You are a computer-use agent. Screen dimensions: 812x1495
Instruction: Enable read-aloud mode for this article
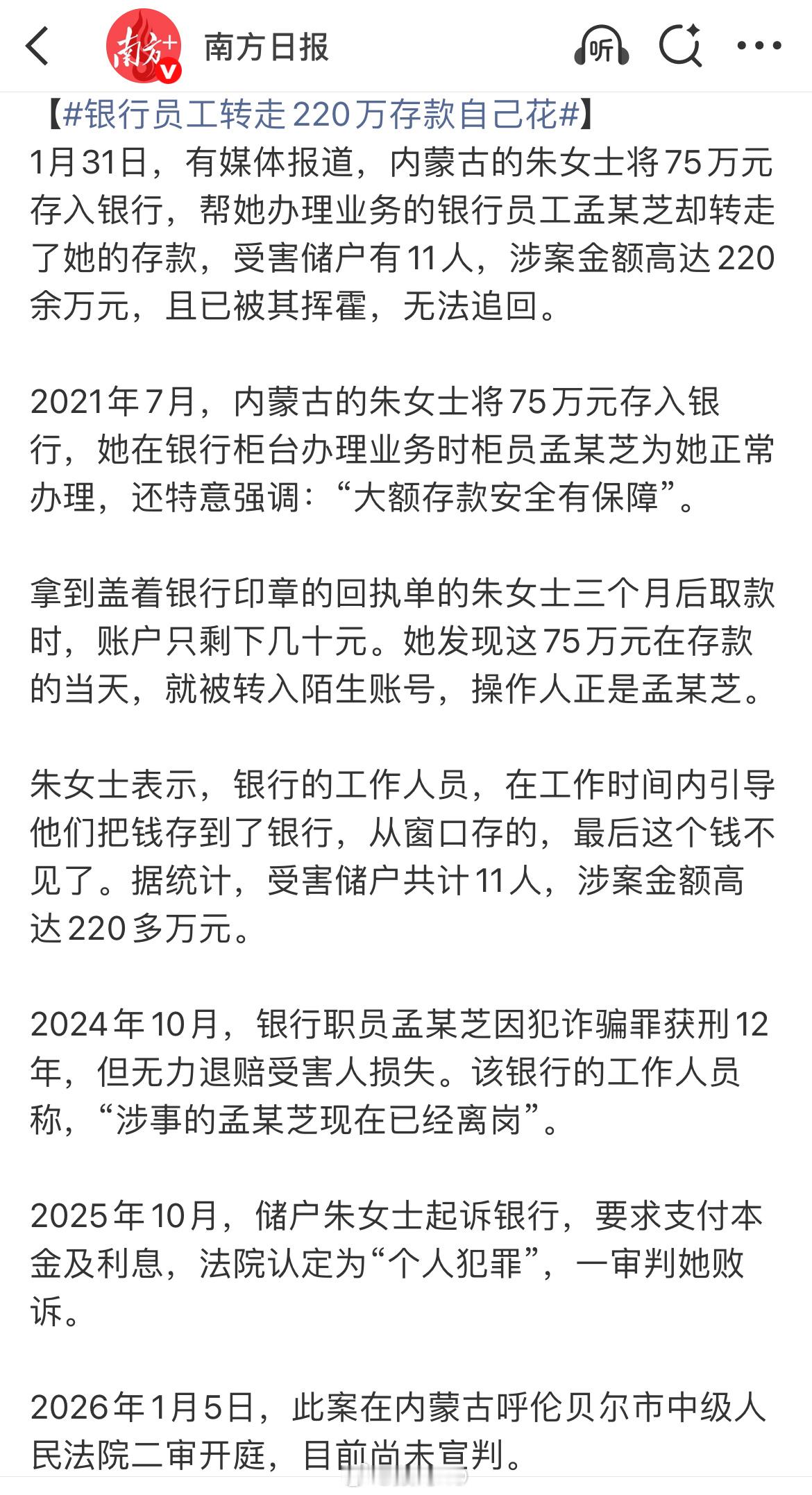click(x=603, y=46)
